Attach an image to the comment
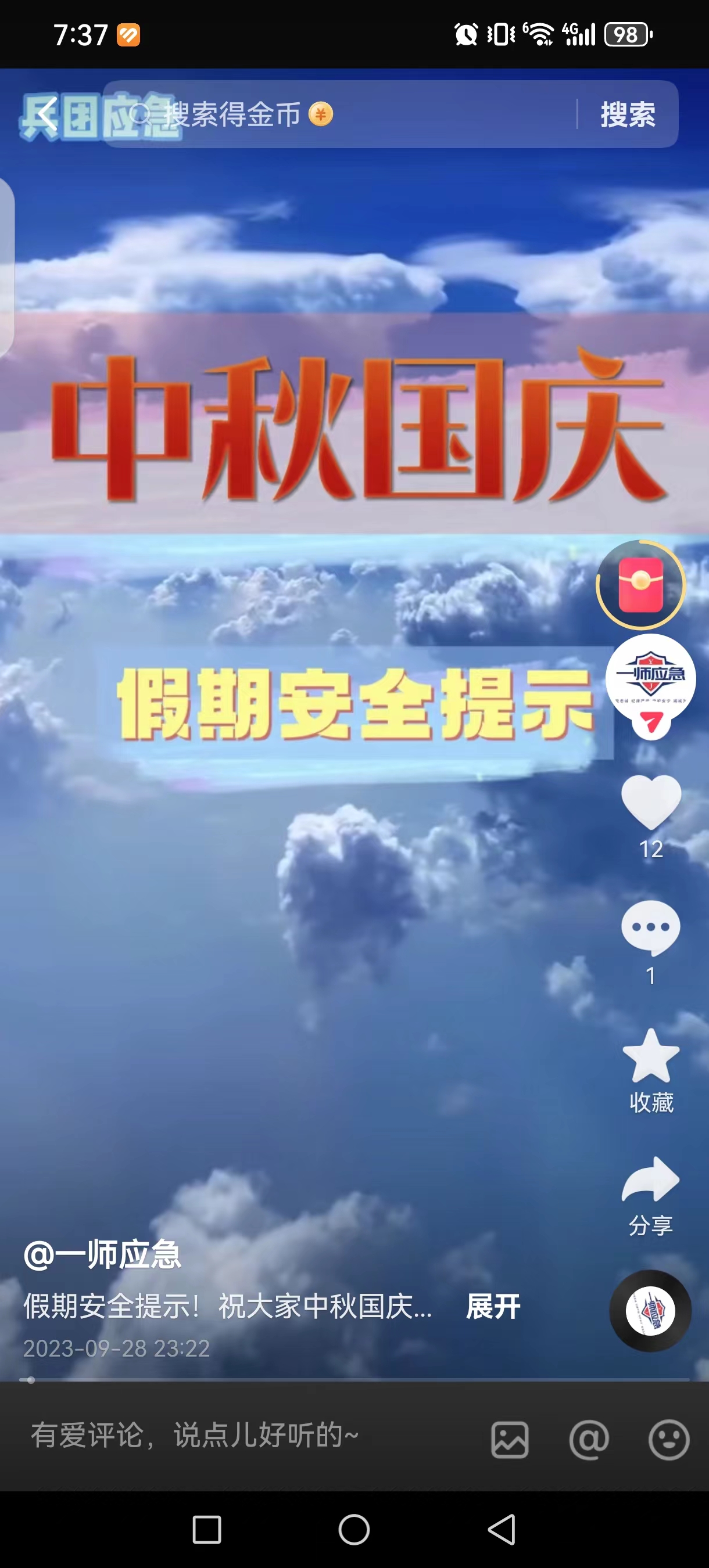Viewport: 709px width, 1568px height. [x=510, y=1440]
